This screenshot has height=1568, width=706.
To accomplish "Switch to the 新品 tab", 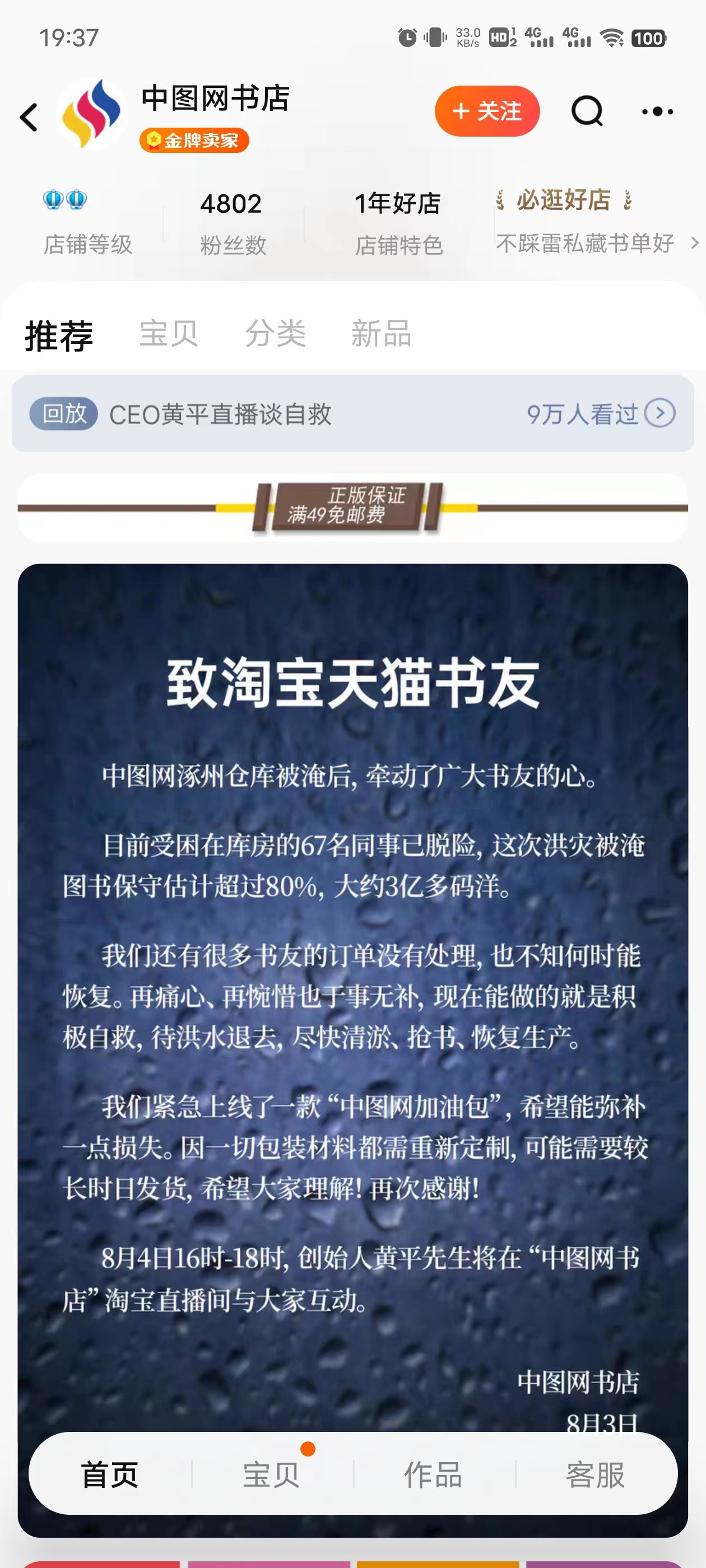I will click(x=382, y=334).
